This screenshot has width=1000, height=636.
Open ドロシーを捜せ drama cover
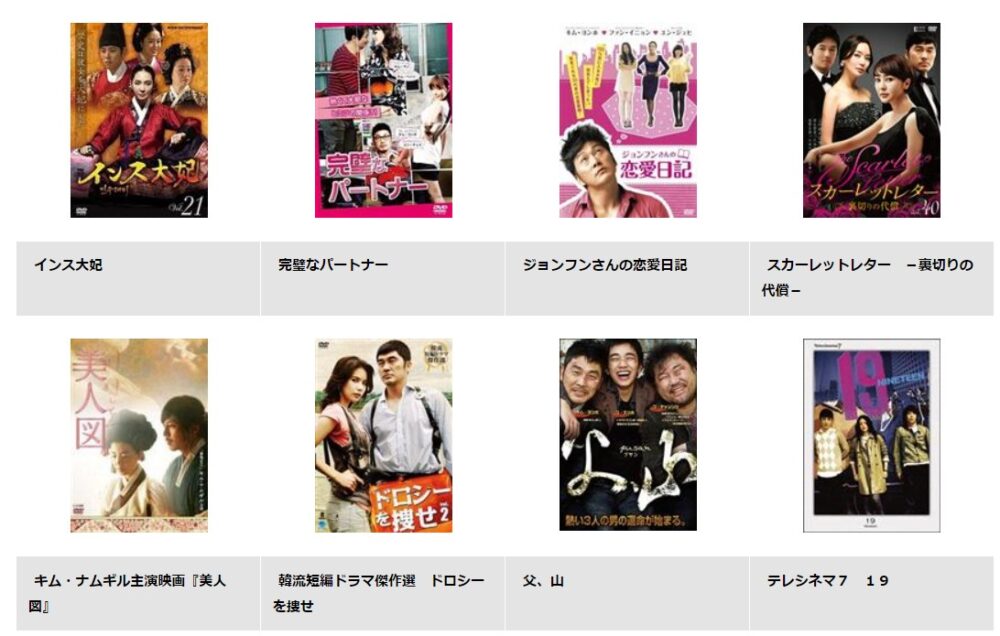[x=383, y=434]
